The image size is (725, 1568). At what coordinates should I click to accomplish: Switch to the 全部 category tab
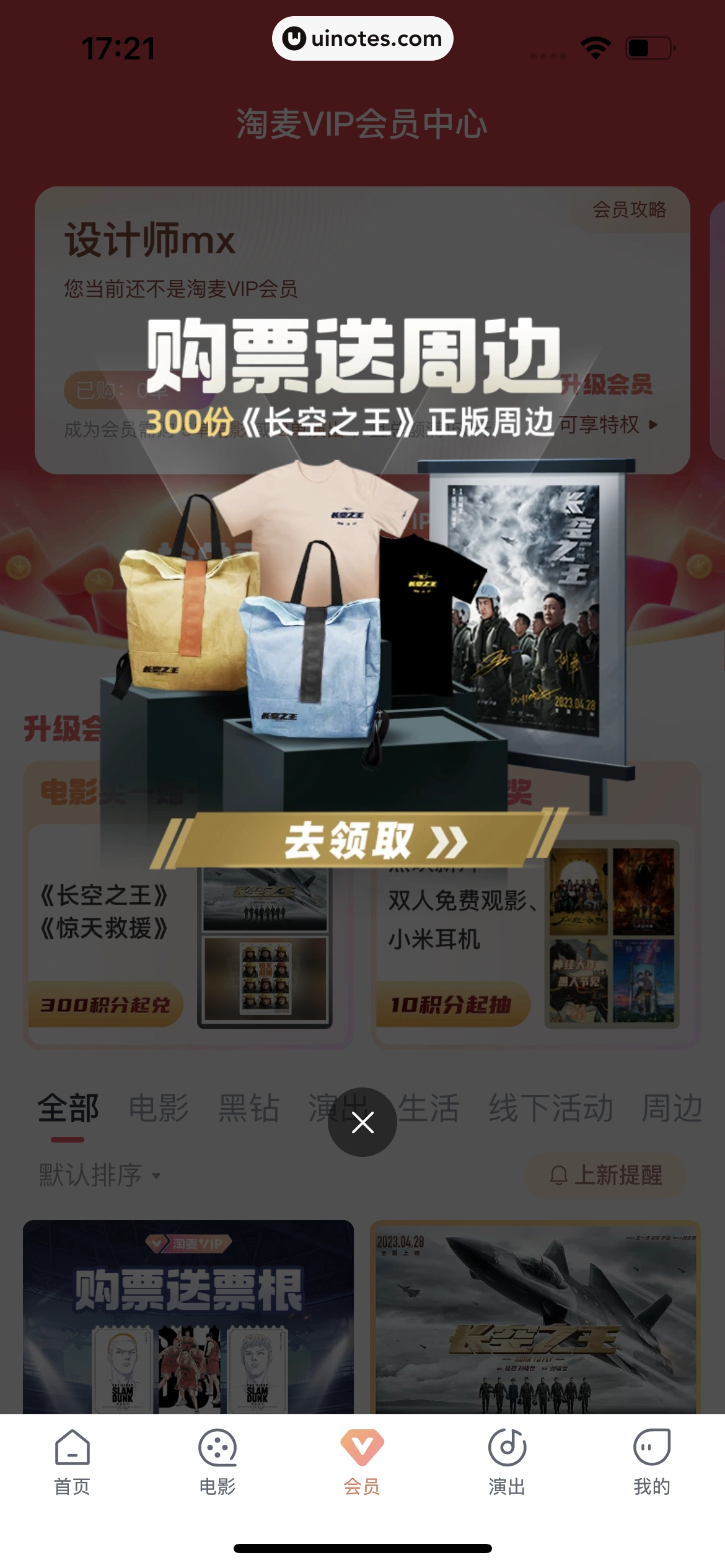click(x=67, y=1110)
